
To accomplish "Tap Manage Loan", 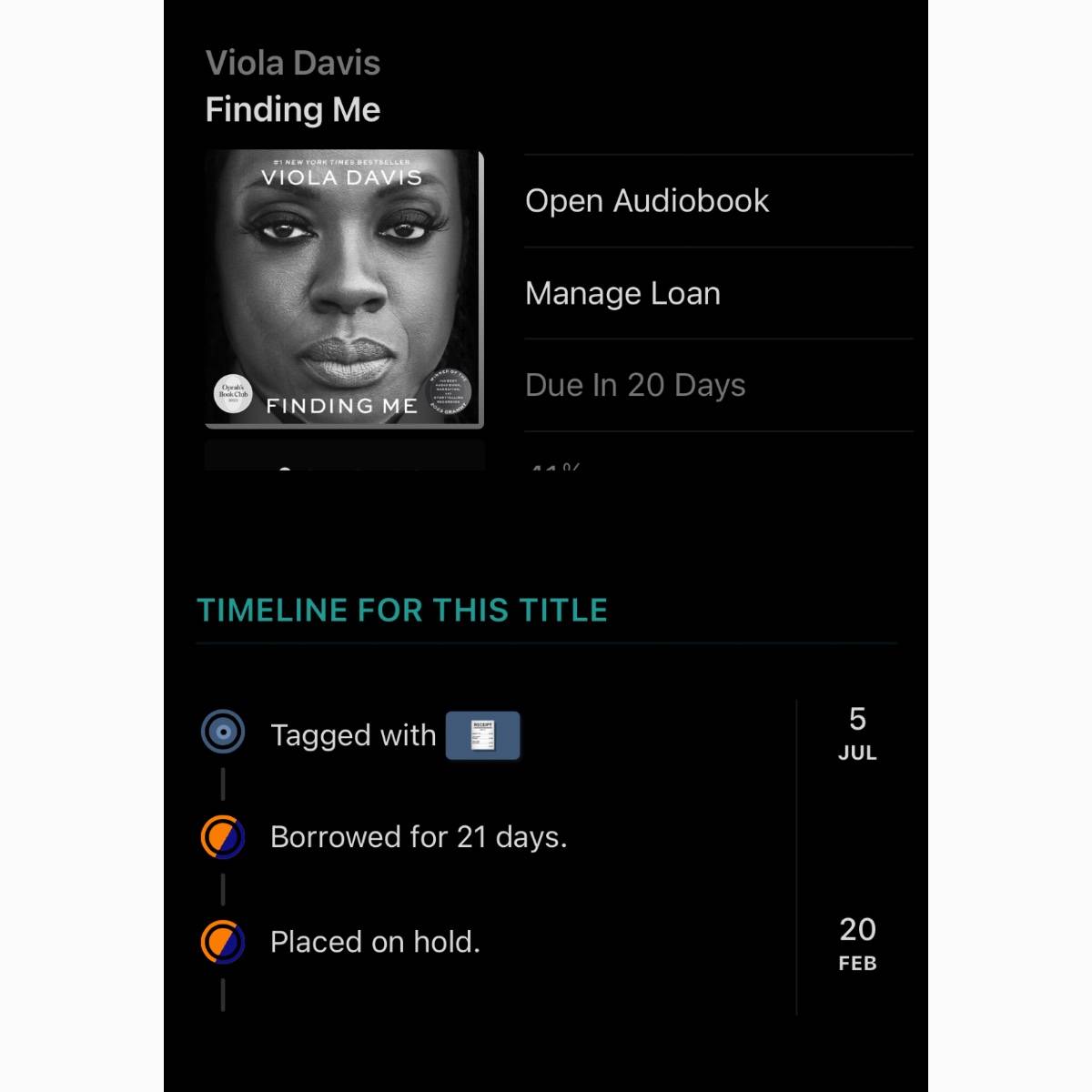I will 623,294.
